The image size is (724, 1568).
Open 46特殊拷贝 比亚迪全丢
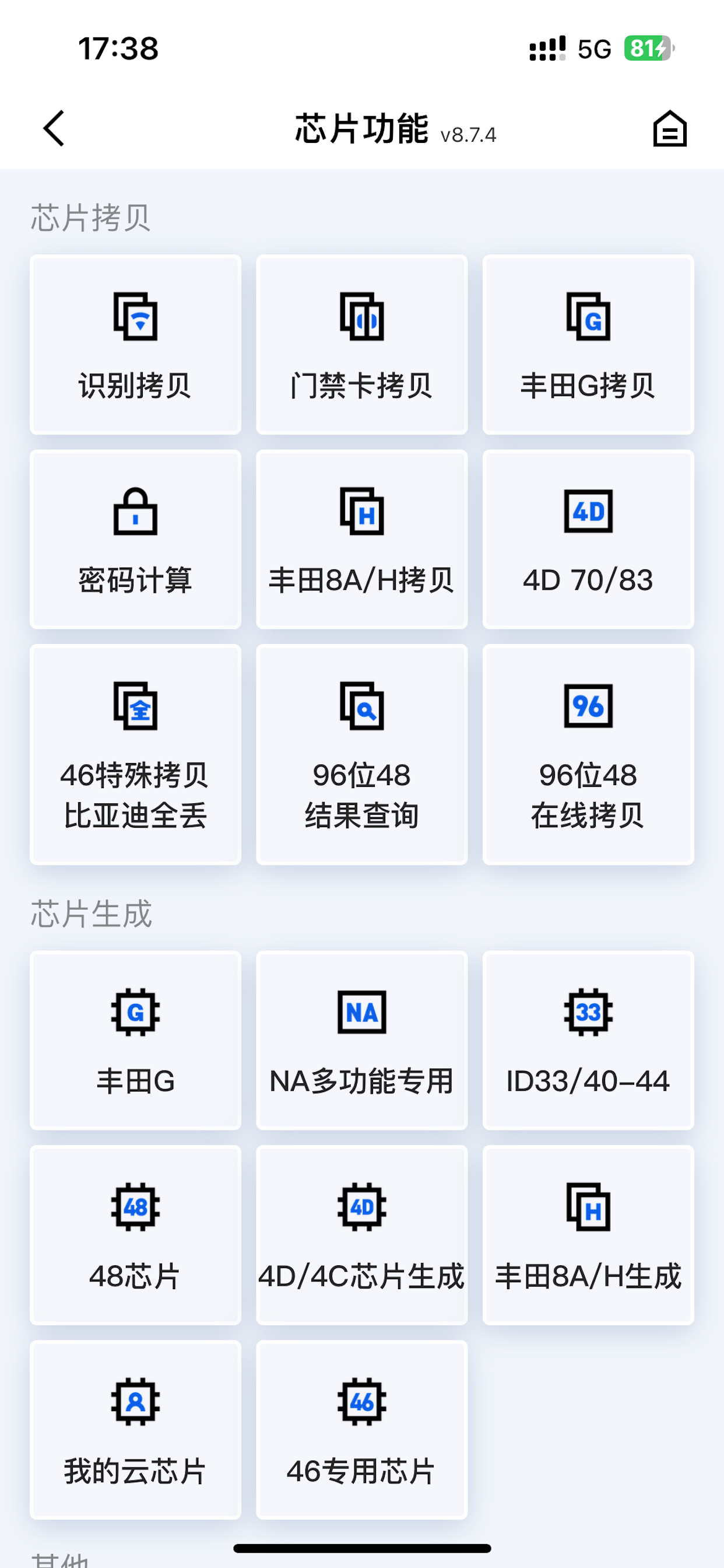coord(135,755)
